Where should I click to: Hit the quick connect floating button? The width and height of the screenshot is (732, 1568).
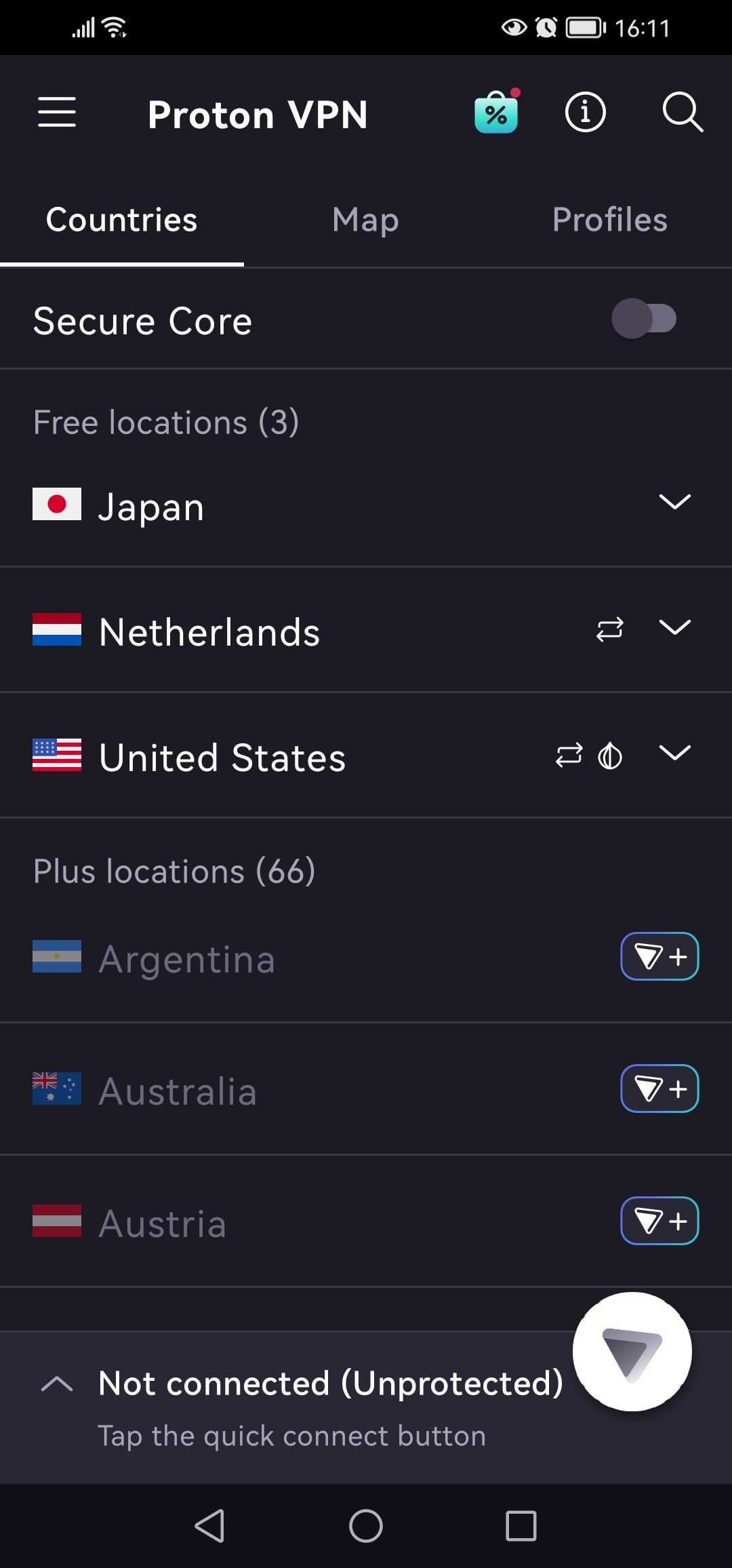pyautogui.click(x=632, y=1352)
